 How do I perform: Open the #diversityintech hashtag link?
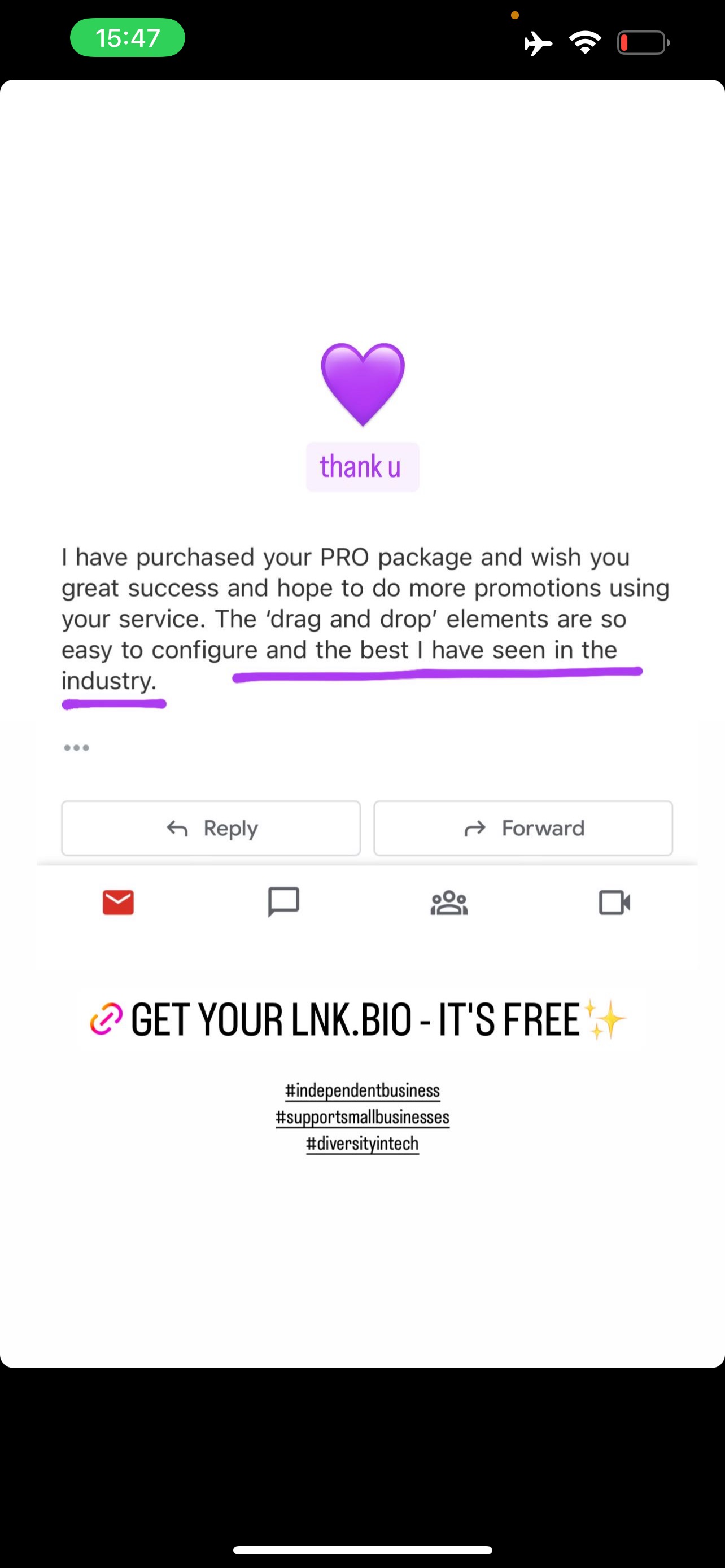pos(362,1142)
